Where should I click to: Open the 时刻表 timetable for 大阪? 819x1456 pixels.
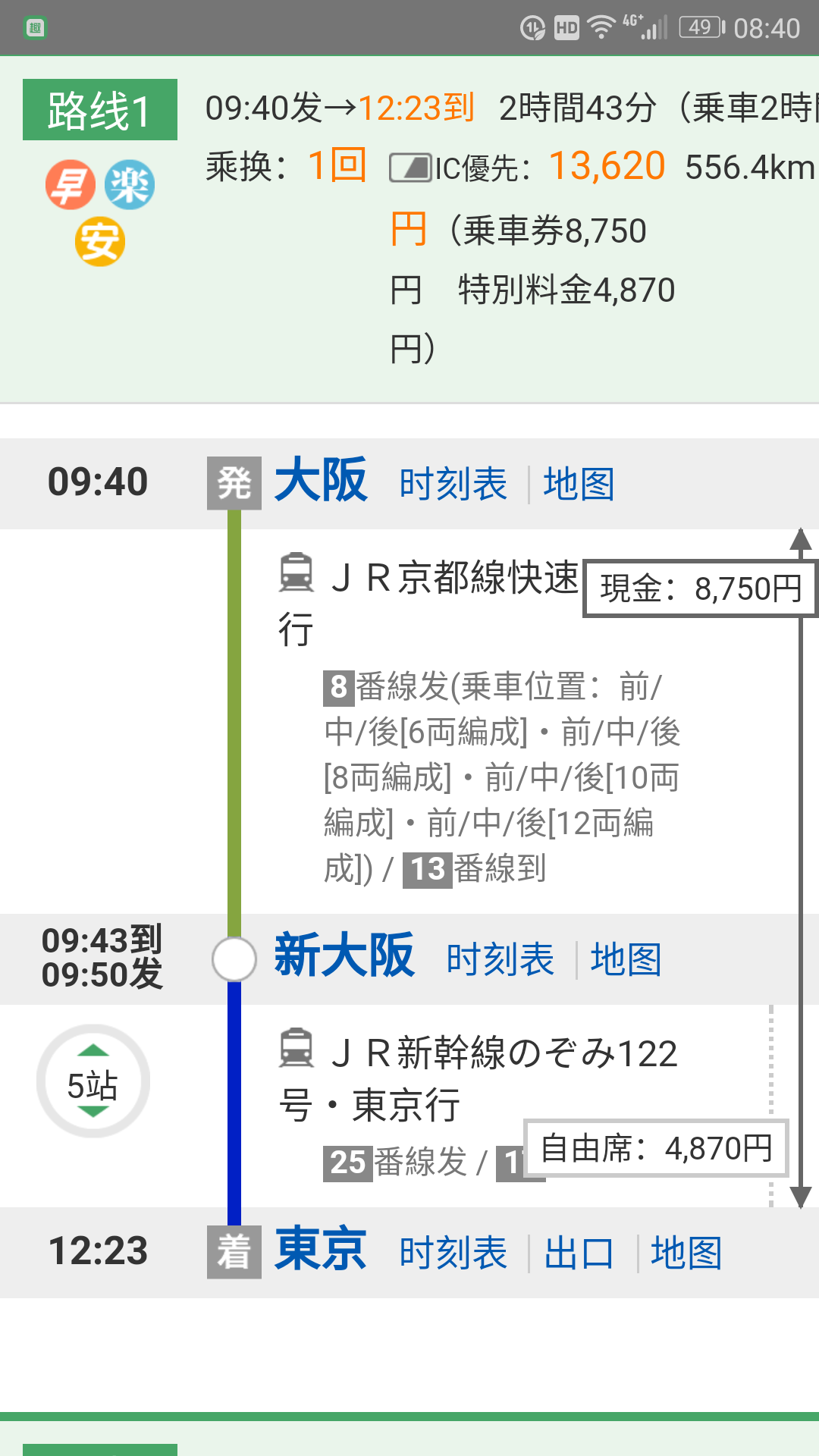tap(453, 484)
